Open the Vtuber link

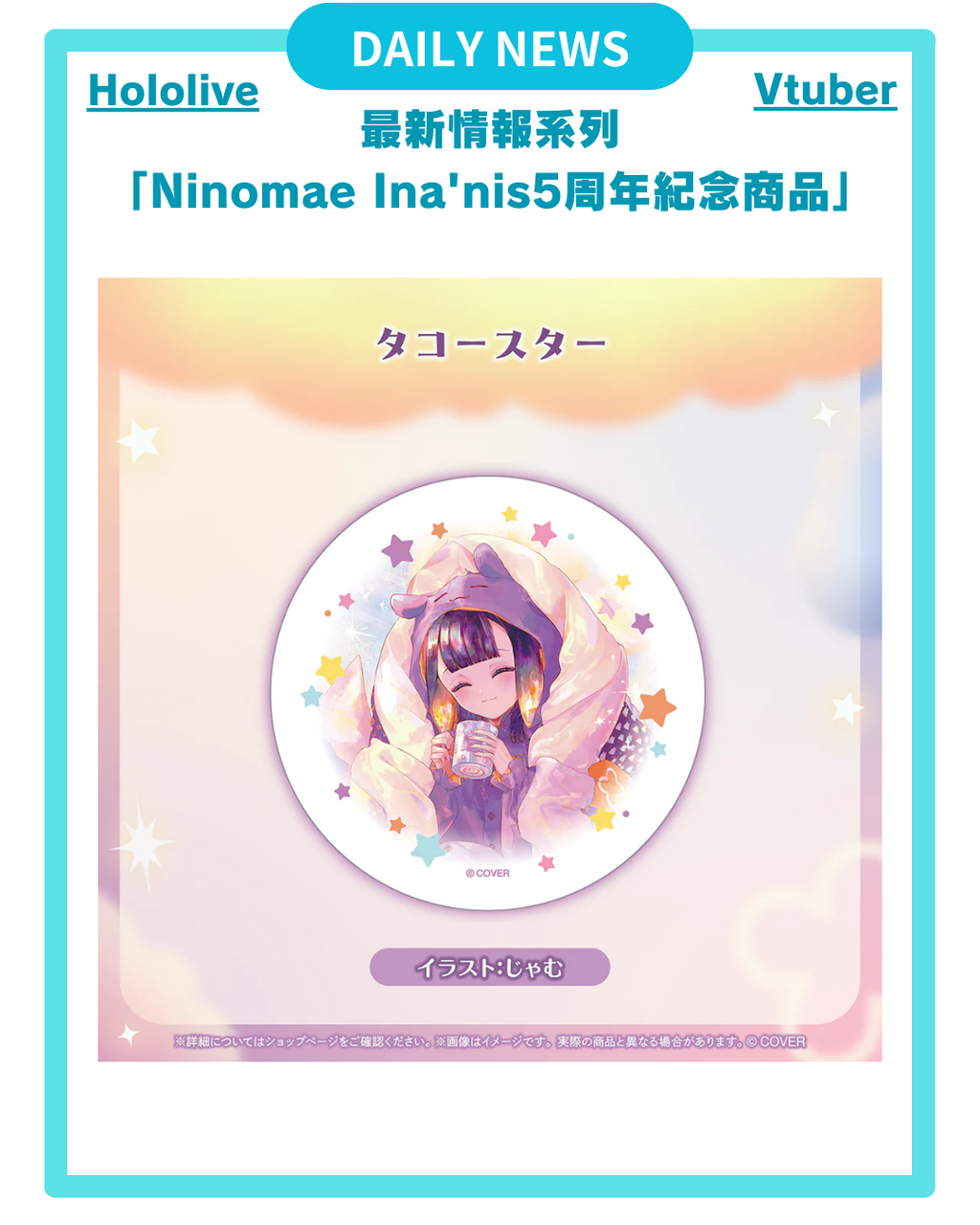(x=825, y=90)
